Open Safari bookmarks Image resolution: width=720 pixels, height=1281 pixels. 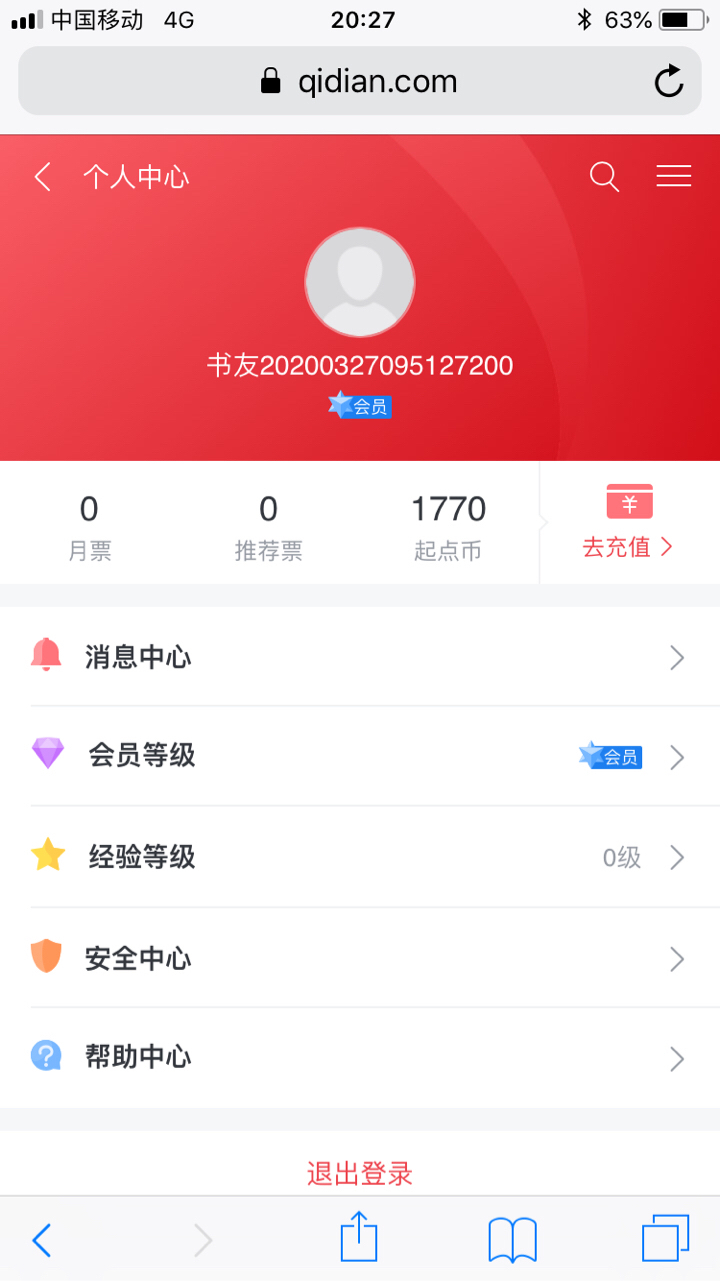pos(513,1241)
